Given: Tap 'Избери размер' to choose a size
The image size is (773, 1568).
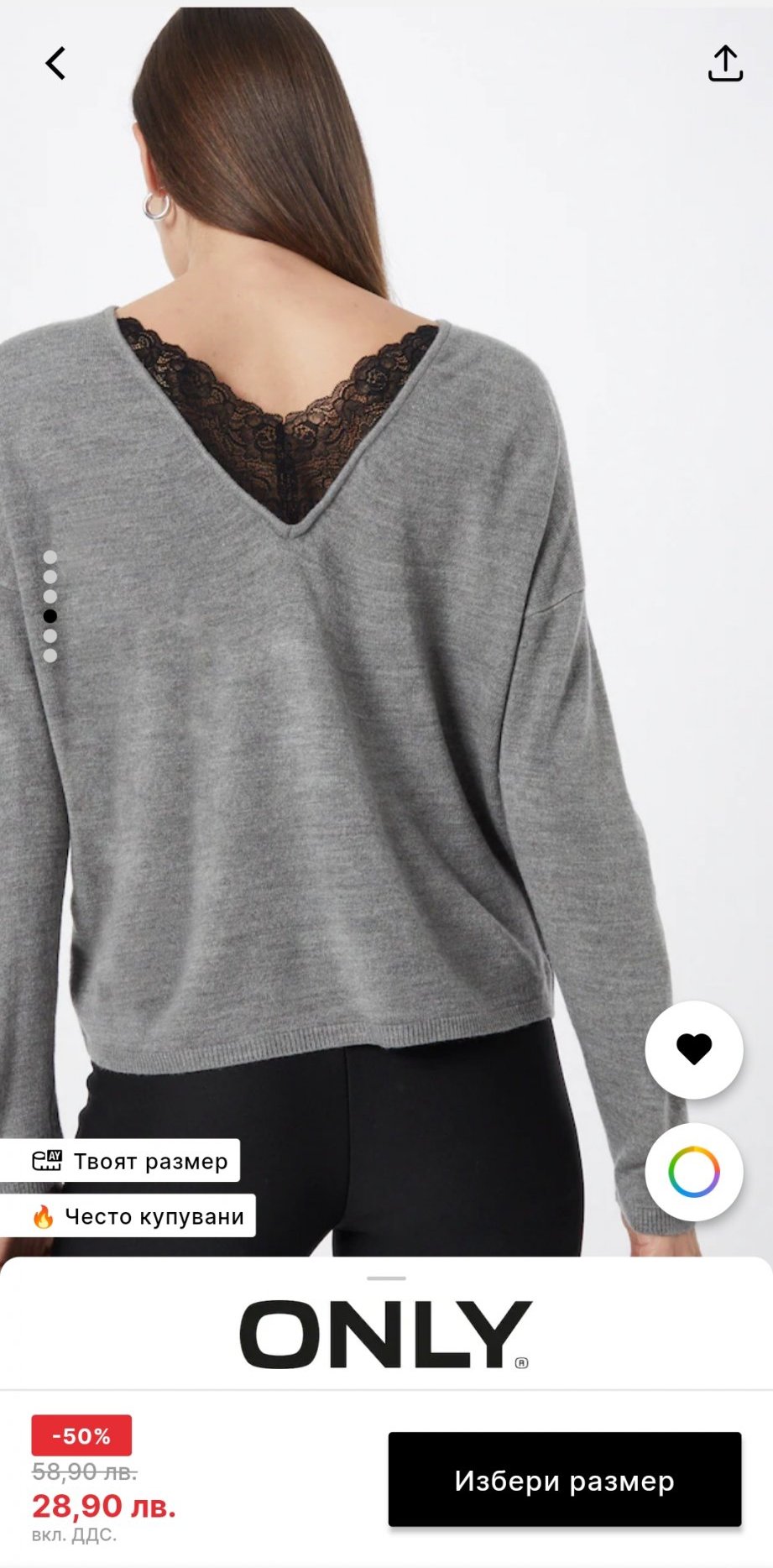Looking at the screenshot, I should [564, 1480].
